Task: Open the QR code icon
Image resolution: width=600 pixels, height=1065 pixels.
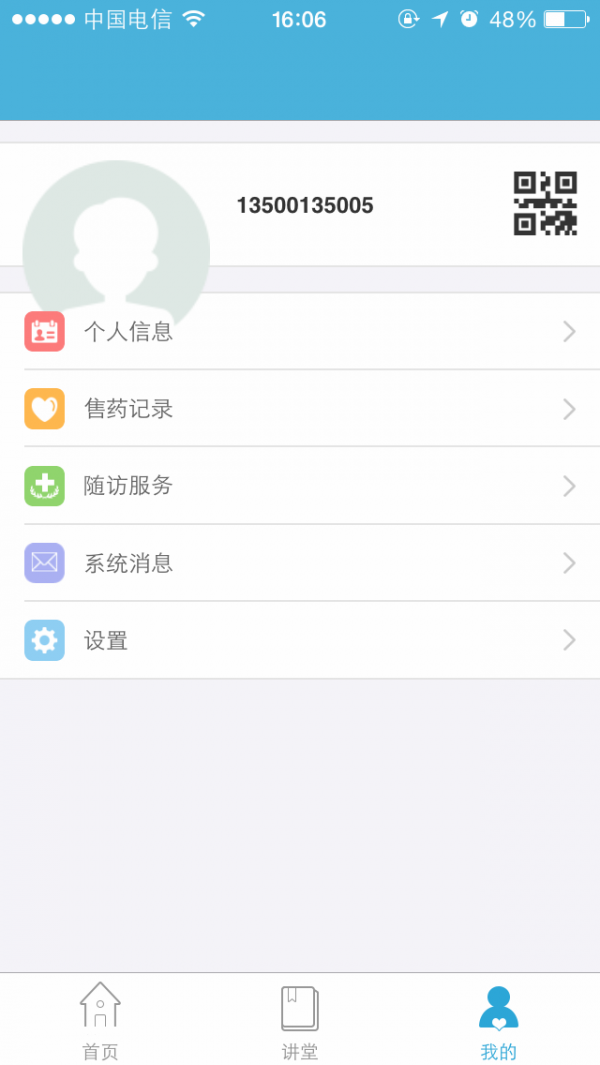Action: (545, 204)
